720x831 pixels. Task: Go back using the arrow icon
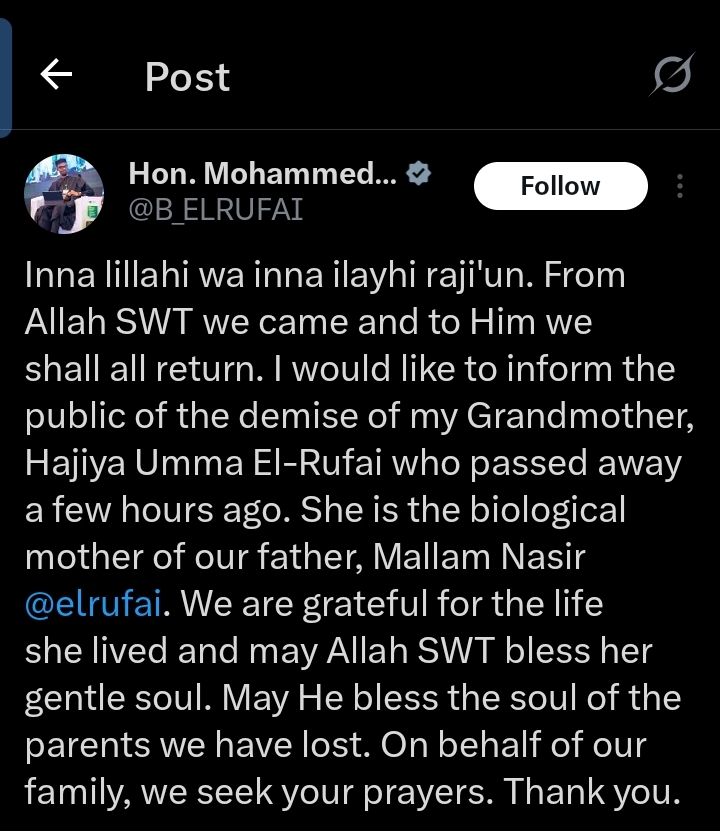(x=57, y=75)
